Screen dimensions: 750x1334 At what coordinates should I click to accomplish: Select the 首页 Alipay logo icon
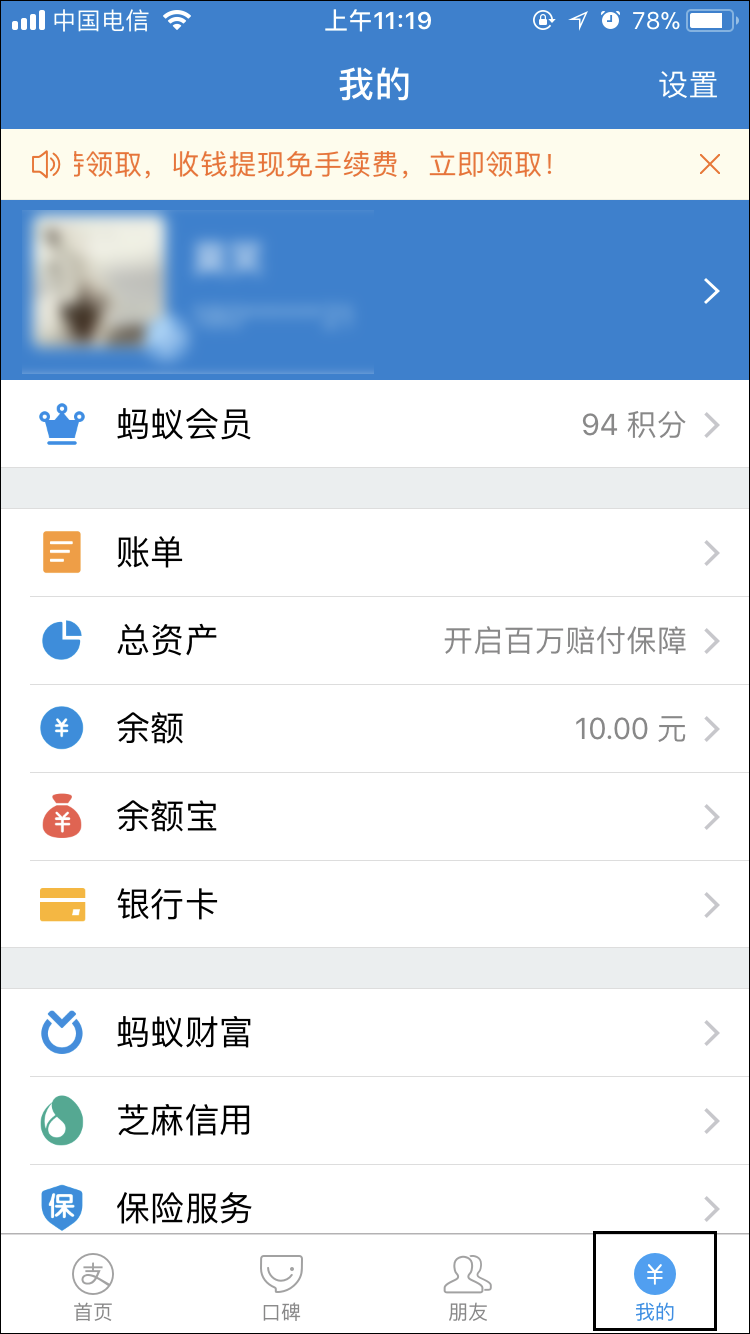93,1271
